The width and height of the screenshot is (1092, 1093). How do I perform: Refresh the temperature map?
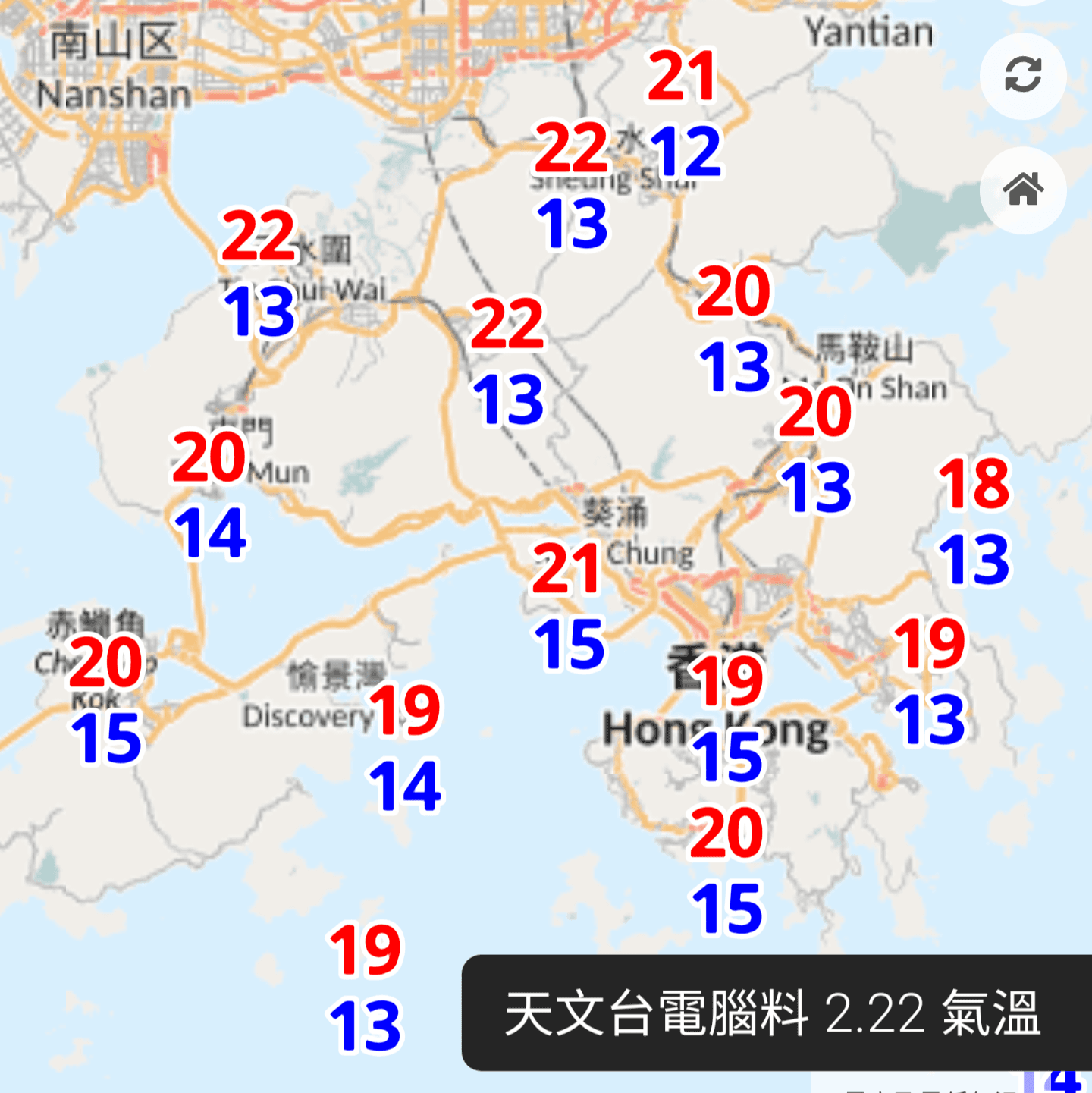tap(1023, 75)
